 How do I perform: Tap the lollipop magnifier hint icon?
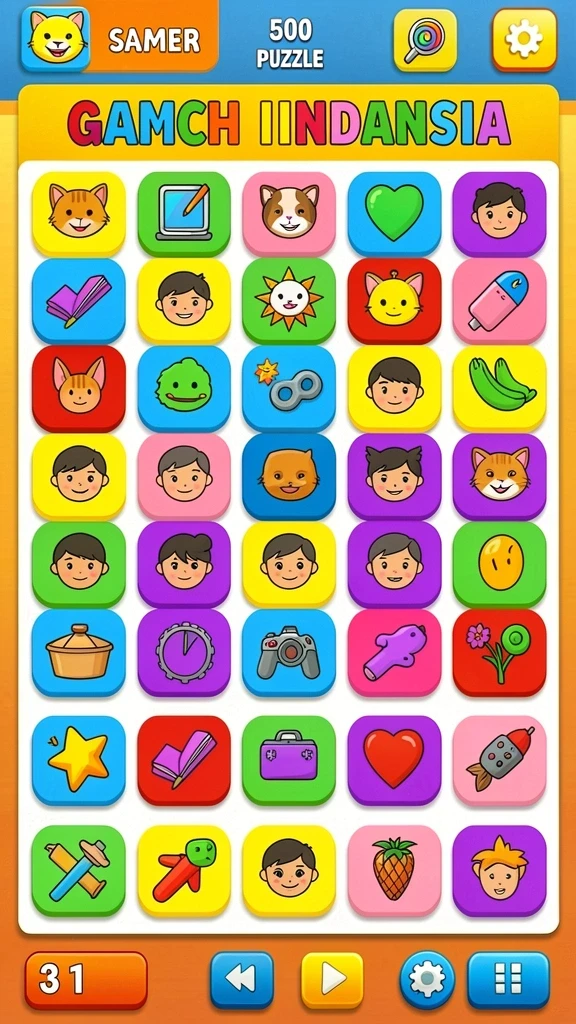[x=425, y=40]
